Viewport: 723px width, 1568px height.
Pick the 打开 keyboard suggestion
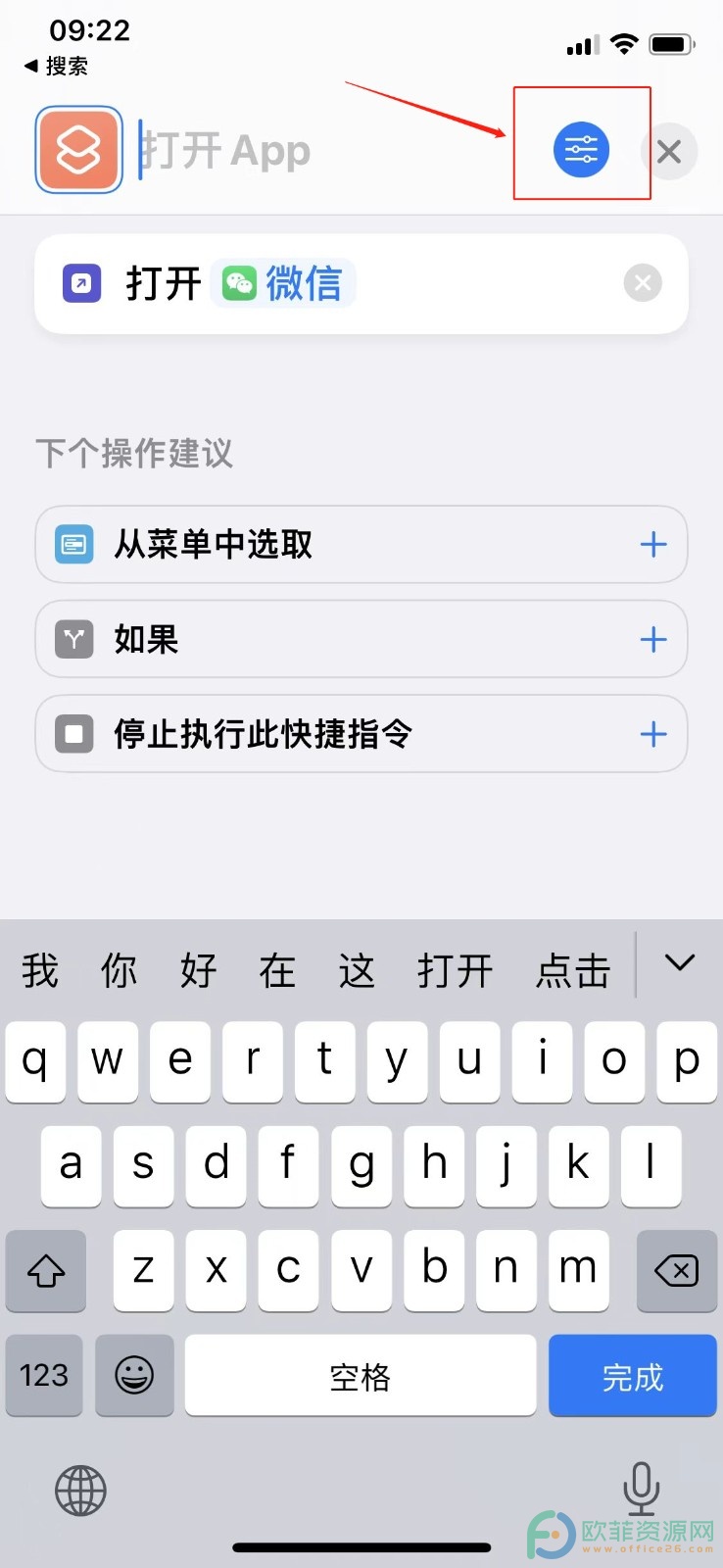[x=455, y=970]
